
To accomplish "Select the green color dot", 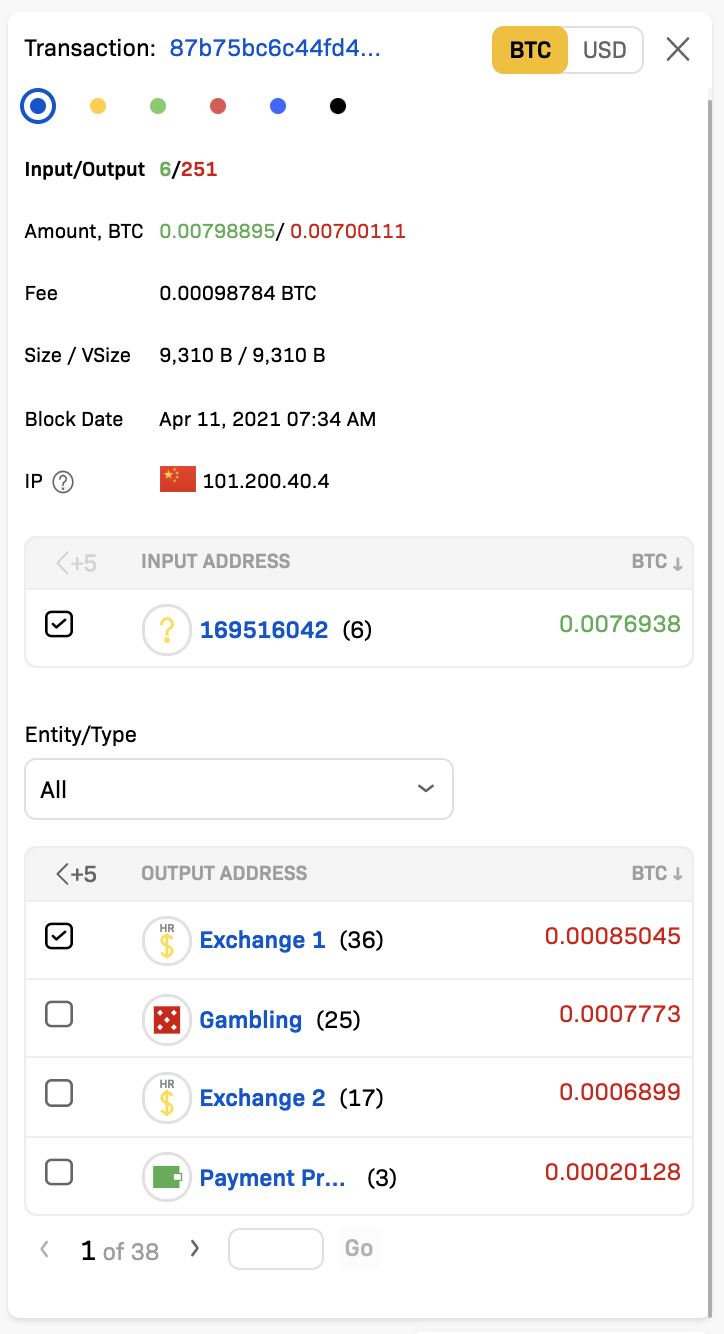I will 158,106.
